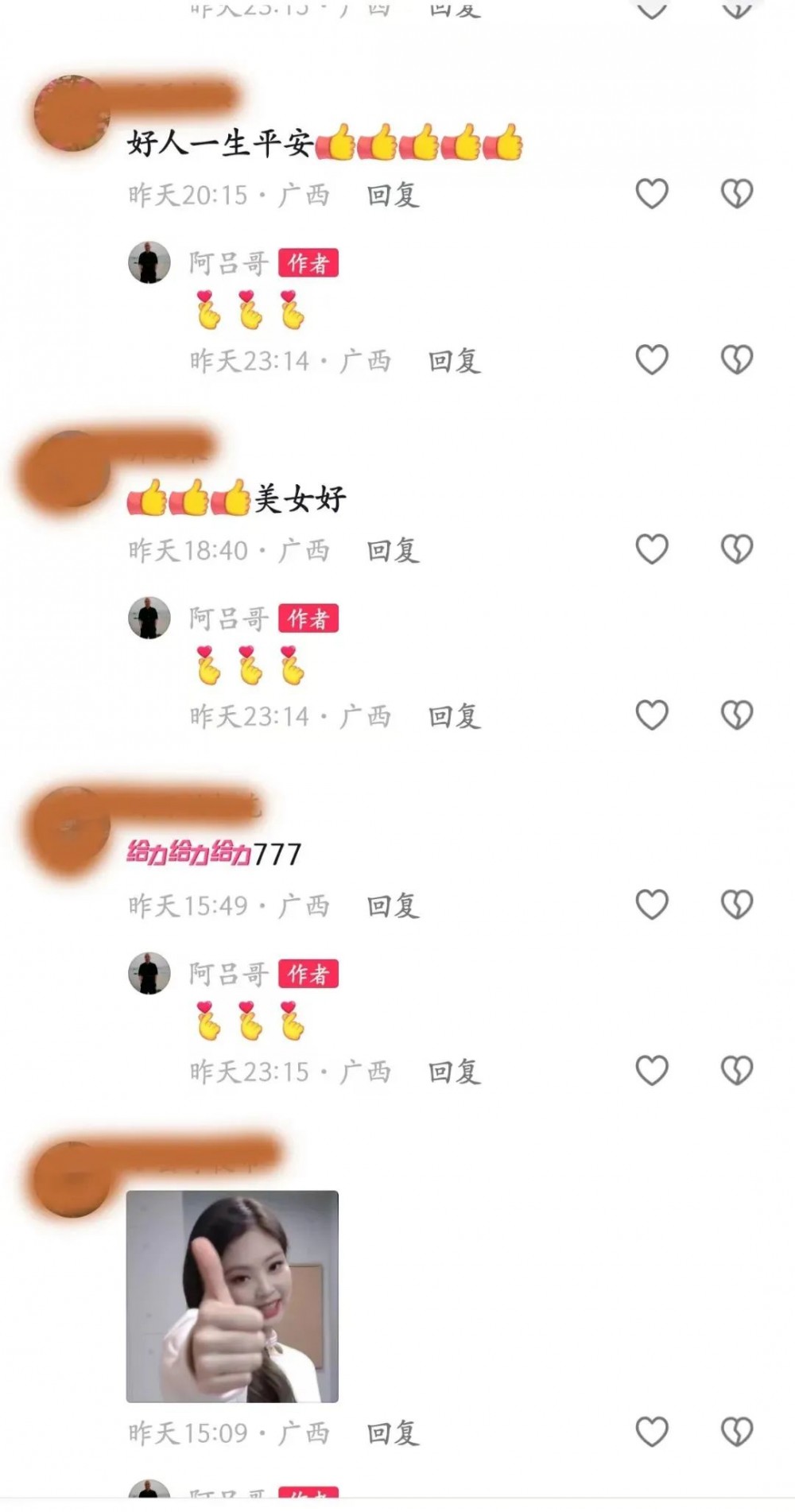
Task: Open the thumbs-up image in the comment
Action: (x=232, y=1297)
